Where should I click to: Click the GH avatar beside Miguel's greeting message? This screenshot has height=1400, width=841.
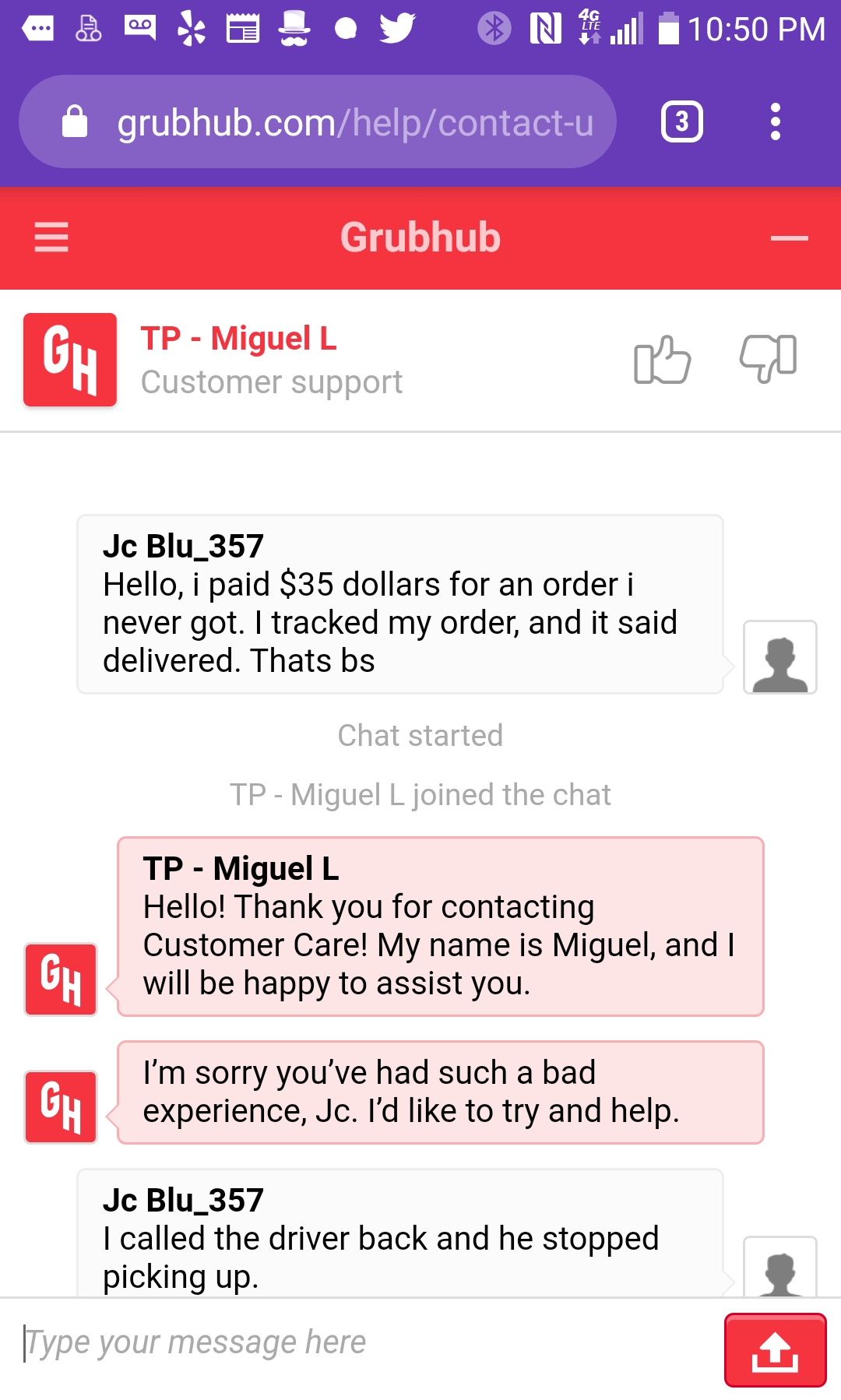60,980
